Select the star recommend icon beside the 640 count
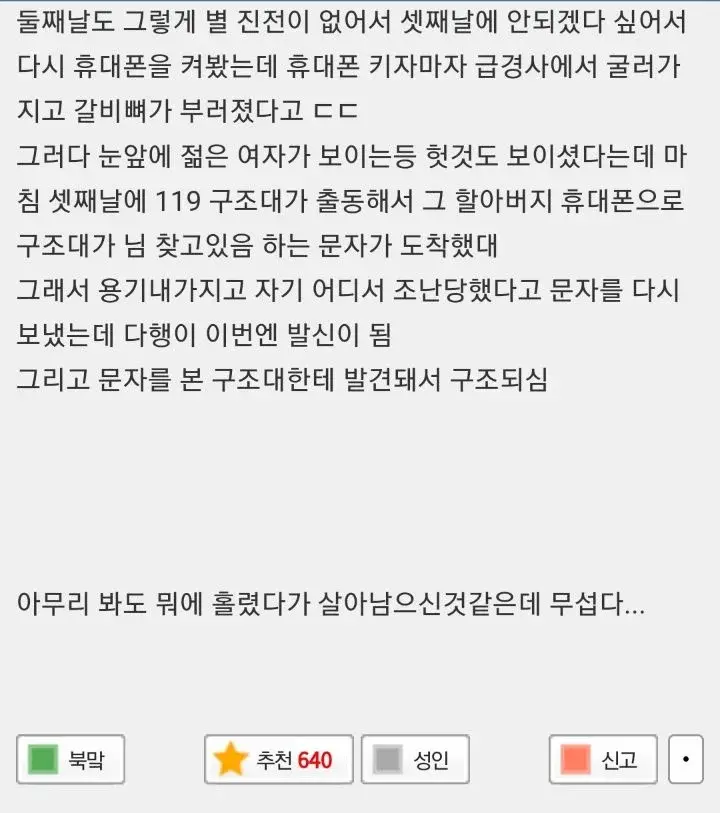The width and height of the screenshot is (720, 813). coord(230,758)
